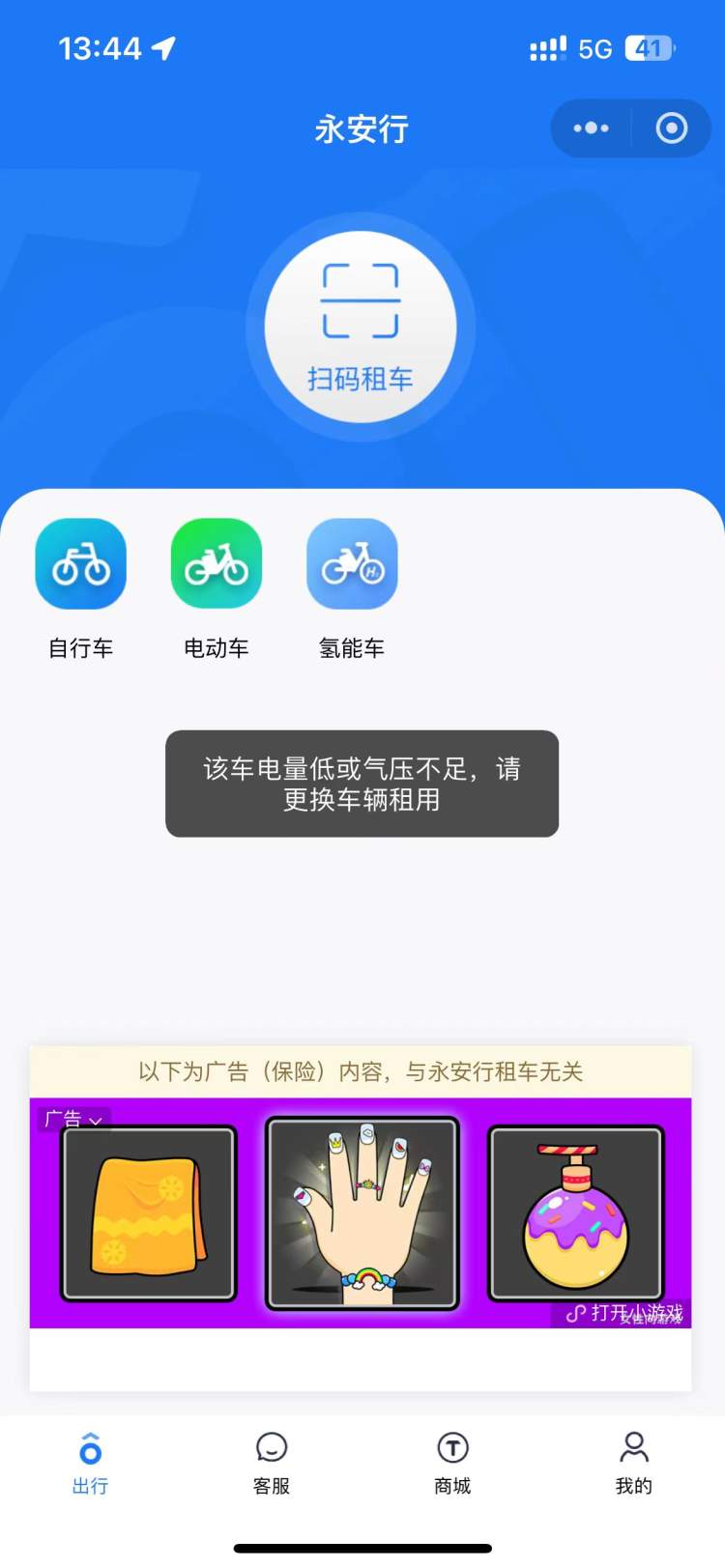Switch to the 出行 tab
The height and width of the screenshot is (1568, 725).
(90, 1463)
